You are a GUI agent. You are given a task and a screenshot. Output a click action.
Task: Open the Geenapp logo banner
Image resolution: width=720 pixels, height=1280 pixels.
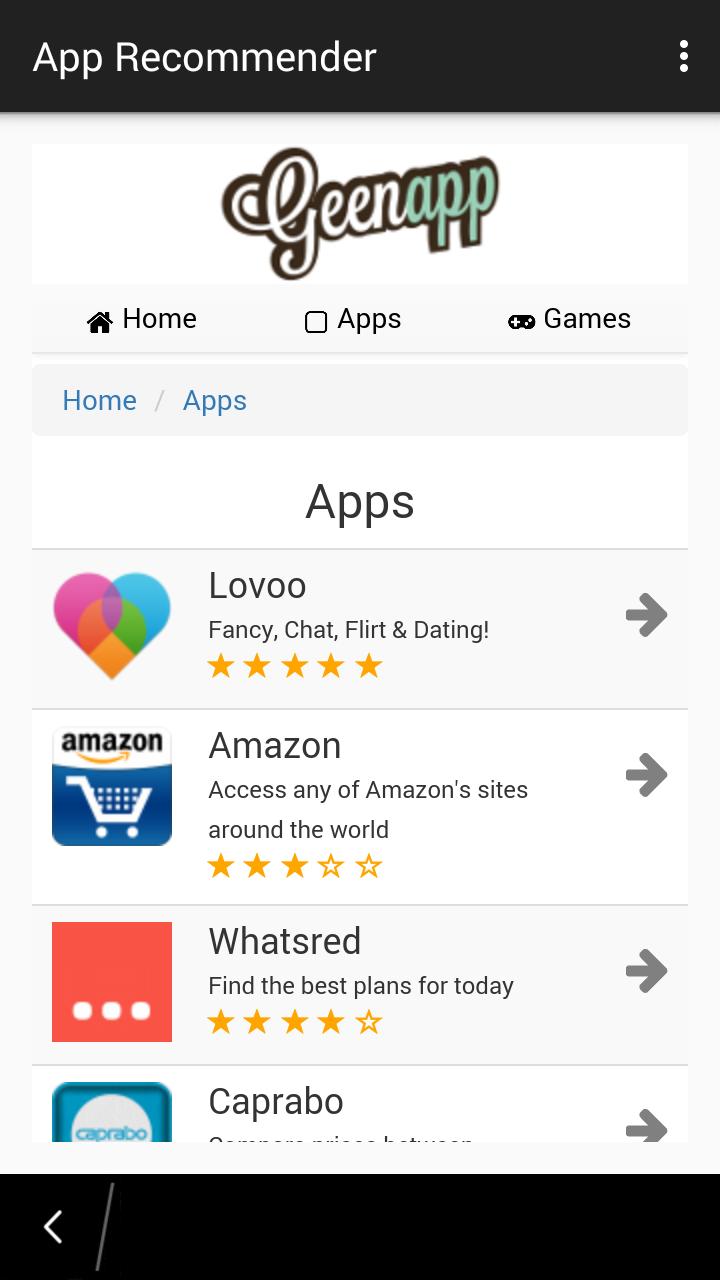[360, 212]
